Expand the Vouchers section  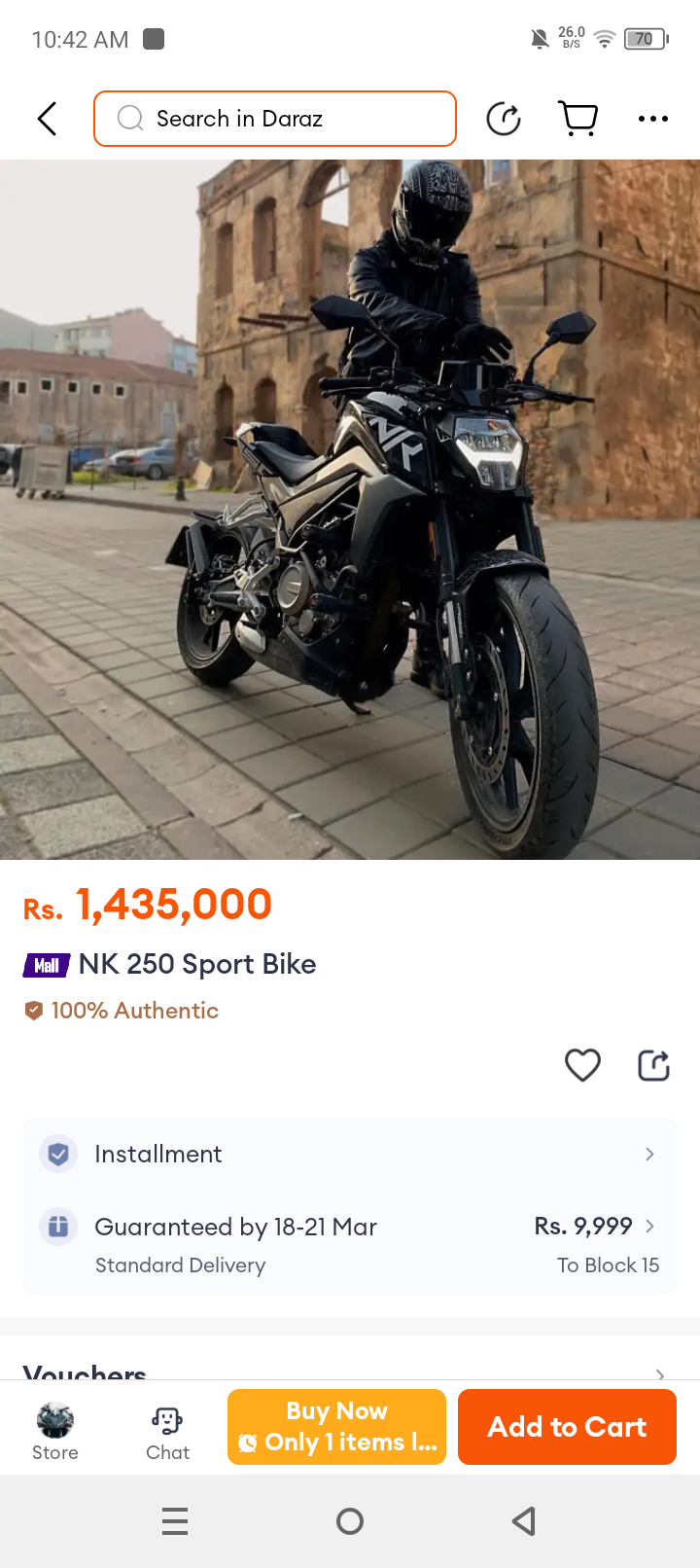tap(350, 1370)
